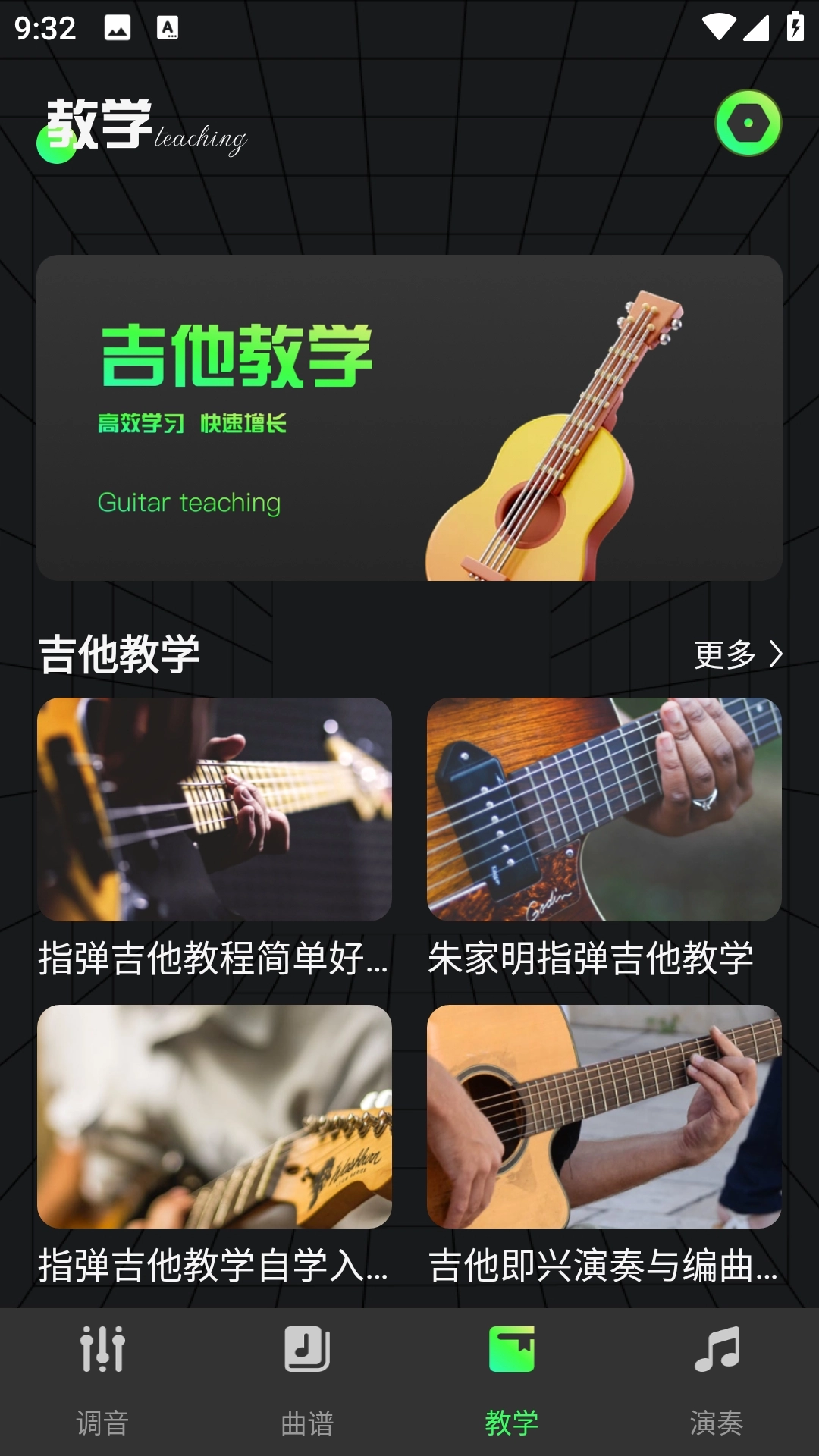Select the 教学 tab
Viewport: 819px width, 1456px height.
click(512, 1380)
